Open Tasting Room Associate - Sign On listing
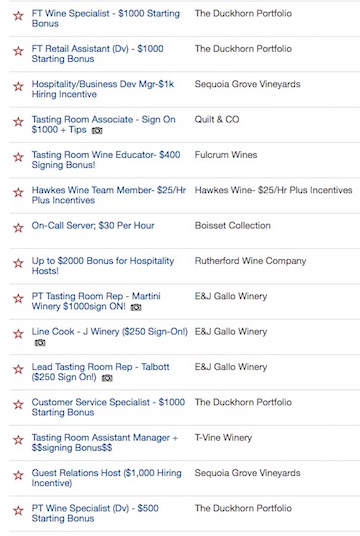 [x=104, y=124]
